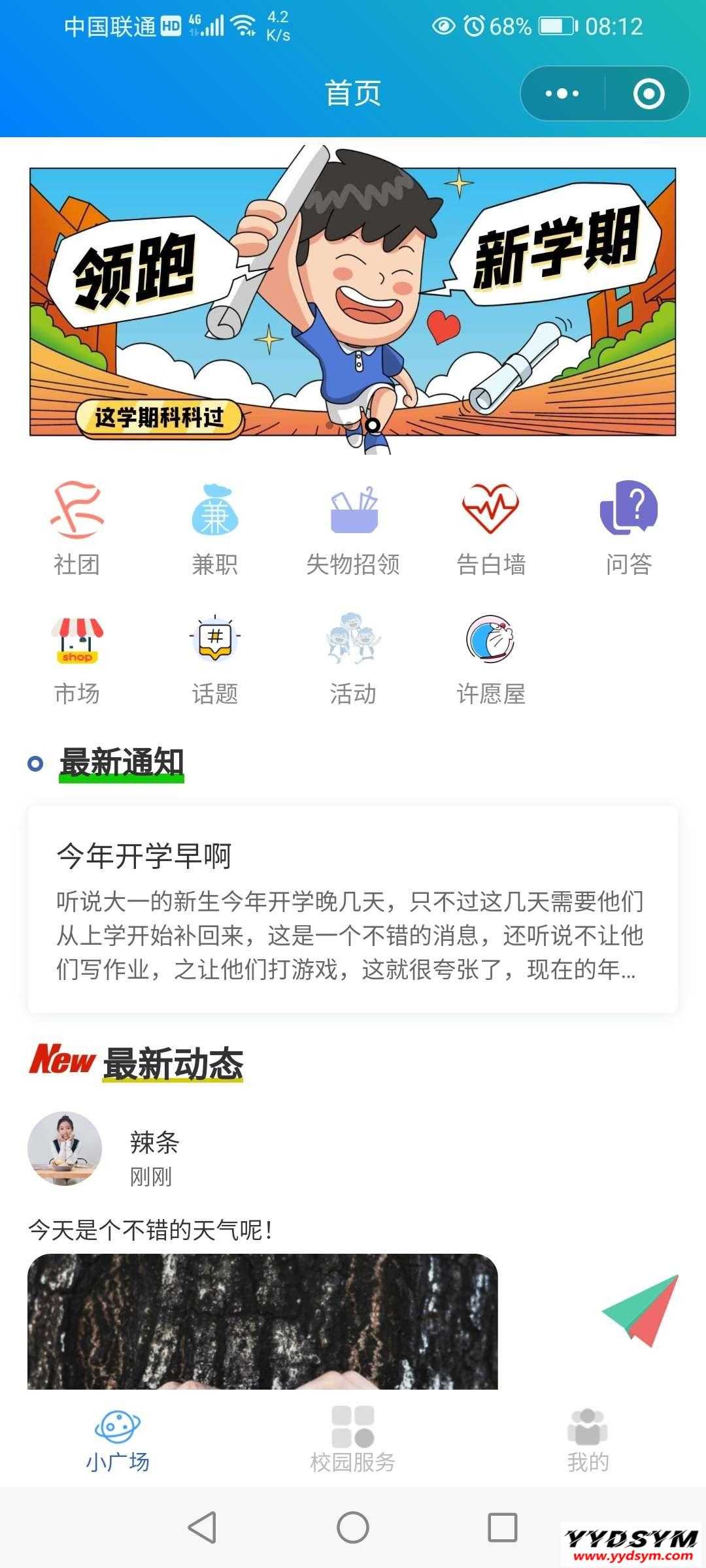View 辣条's profile avatar

(65, 1149)
